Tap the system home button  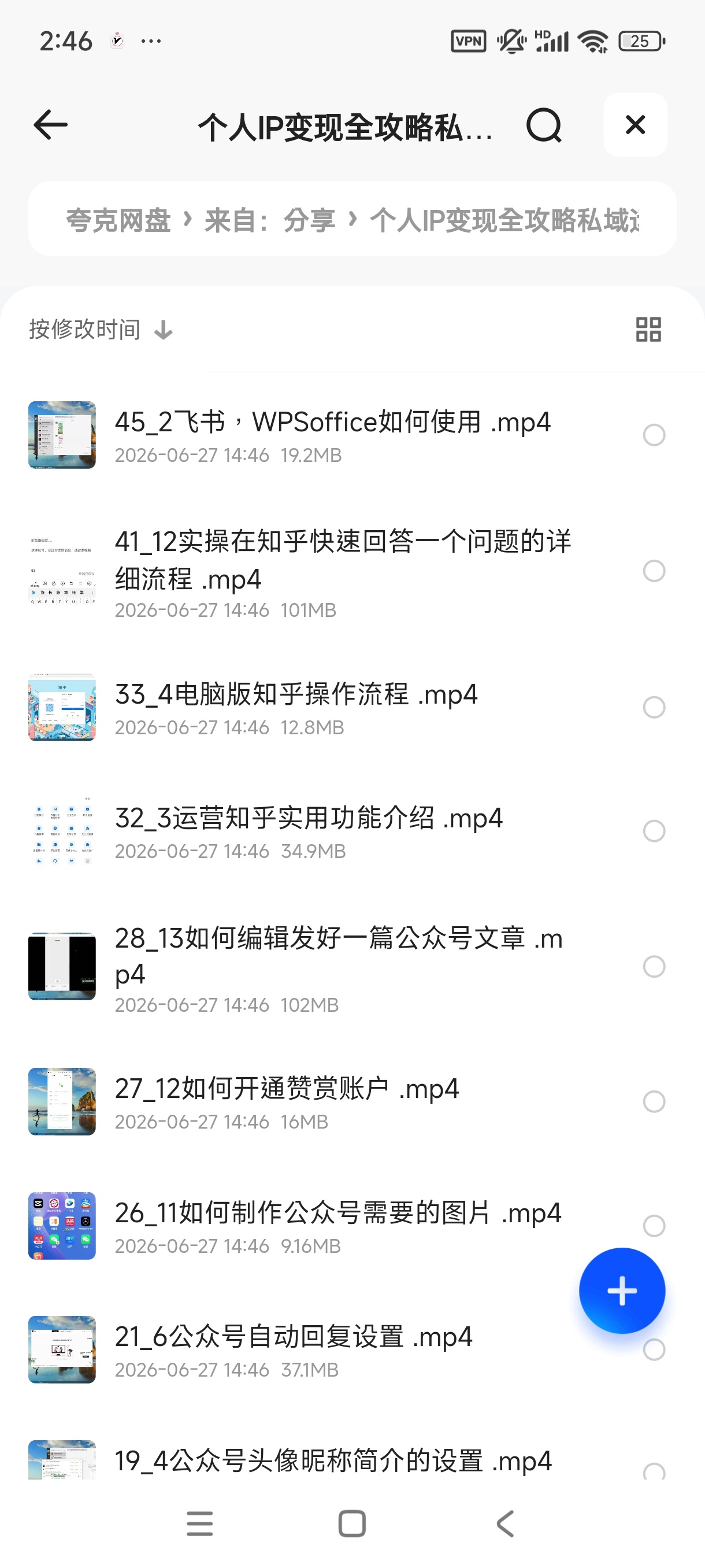[351, 1524]
